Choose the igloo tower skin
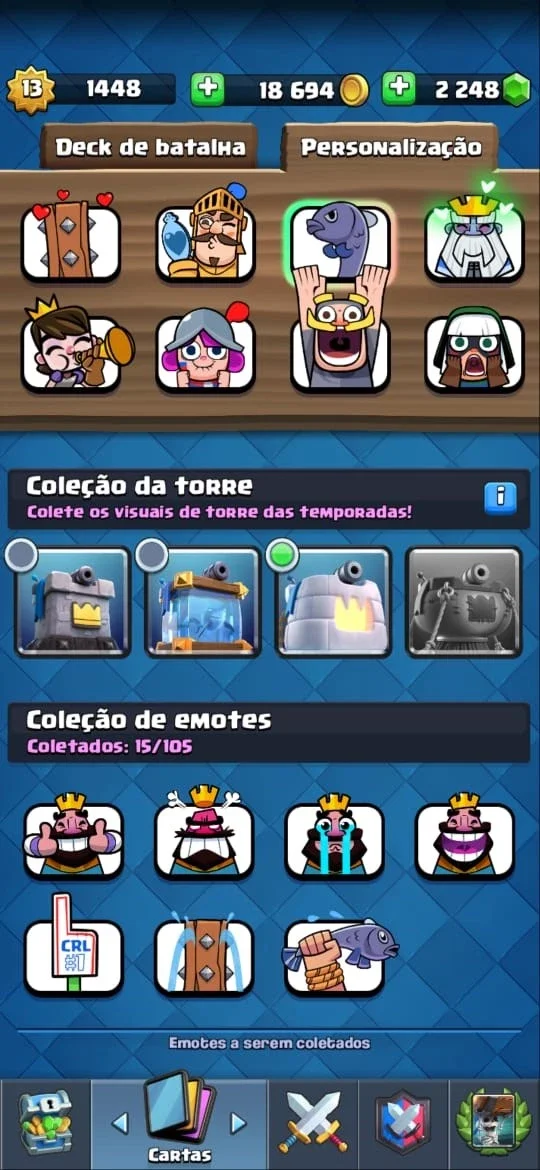The image size is (540, 1170). tap(333, 602)
